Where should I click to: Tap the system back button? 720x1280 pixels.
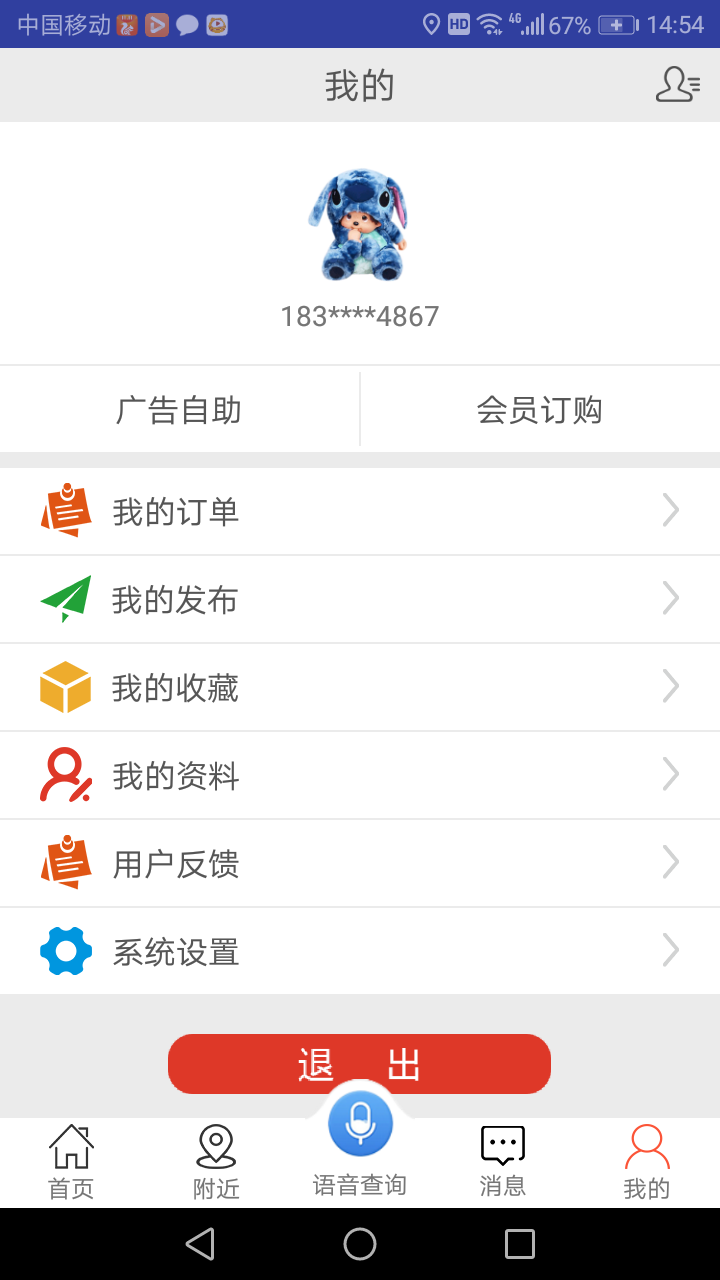point(200,1244)
